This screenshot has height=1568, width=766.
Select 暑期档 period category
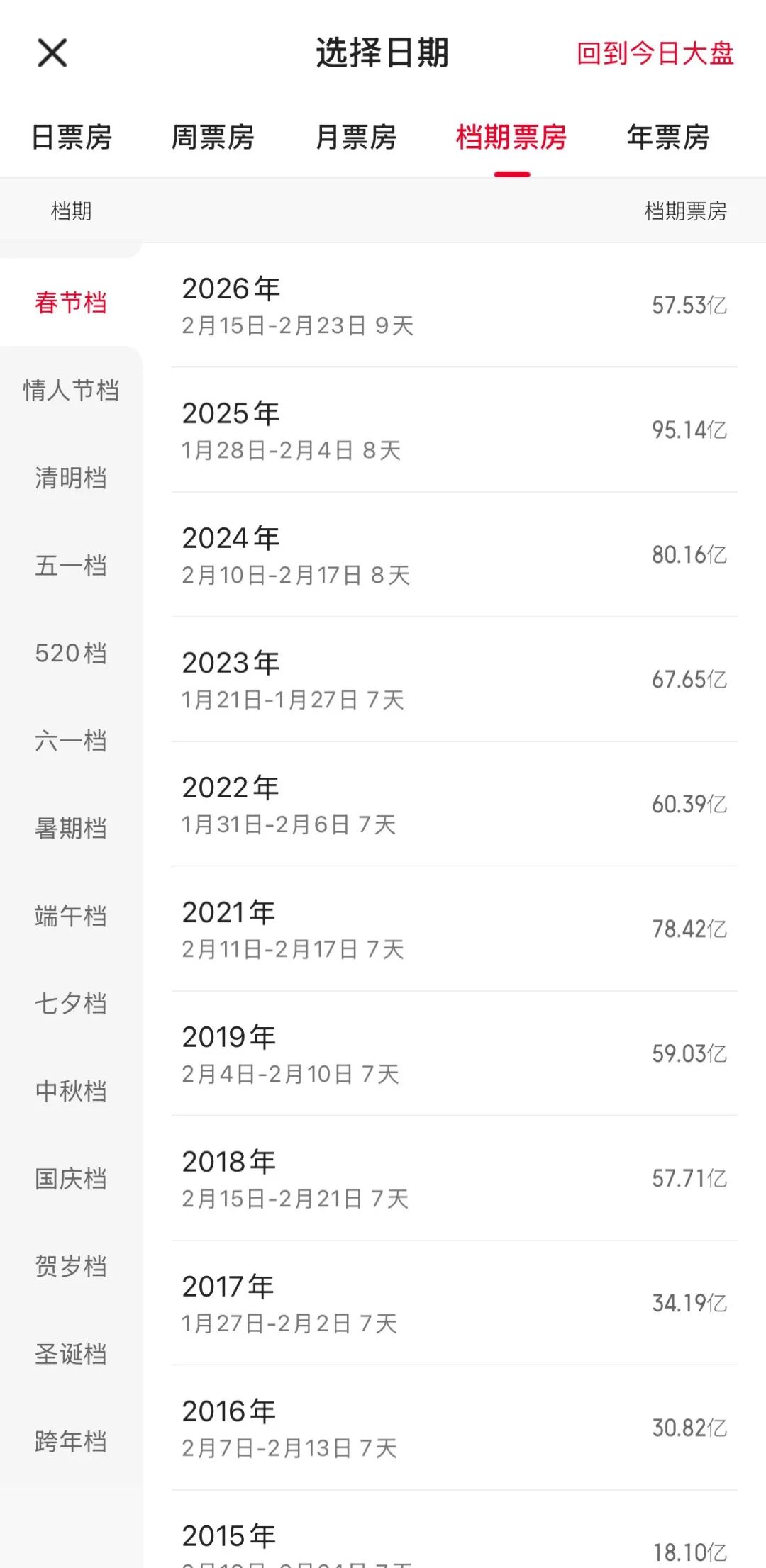pos(71,828)
